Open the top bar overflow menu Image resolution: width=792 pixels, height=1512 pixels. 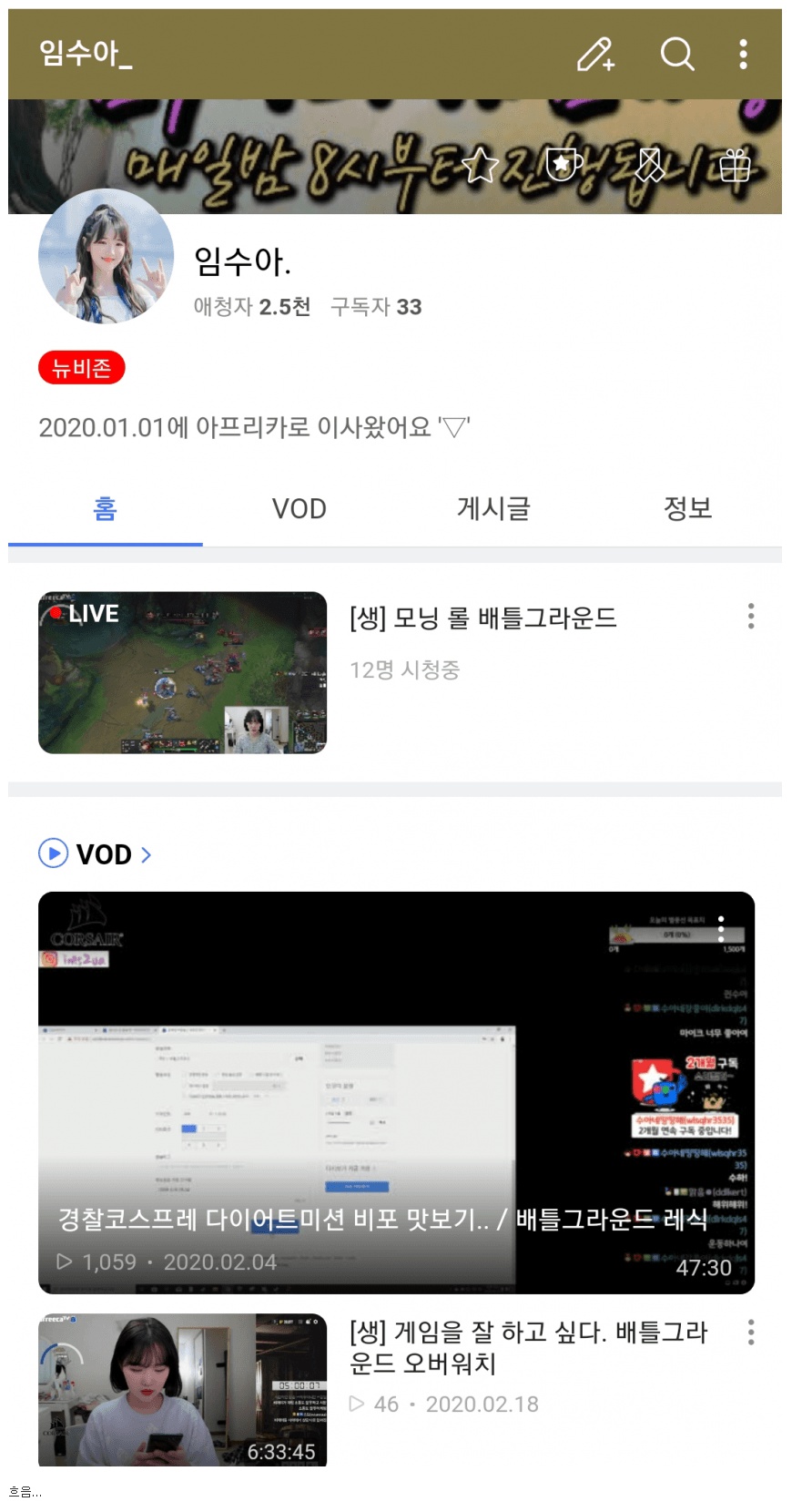coord(743,55)
